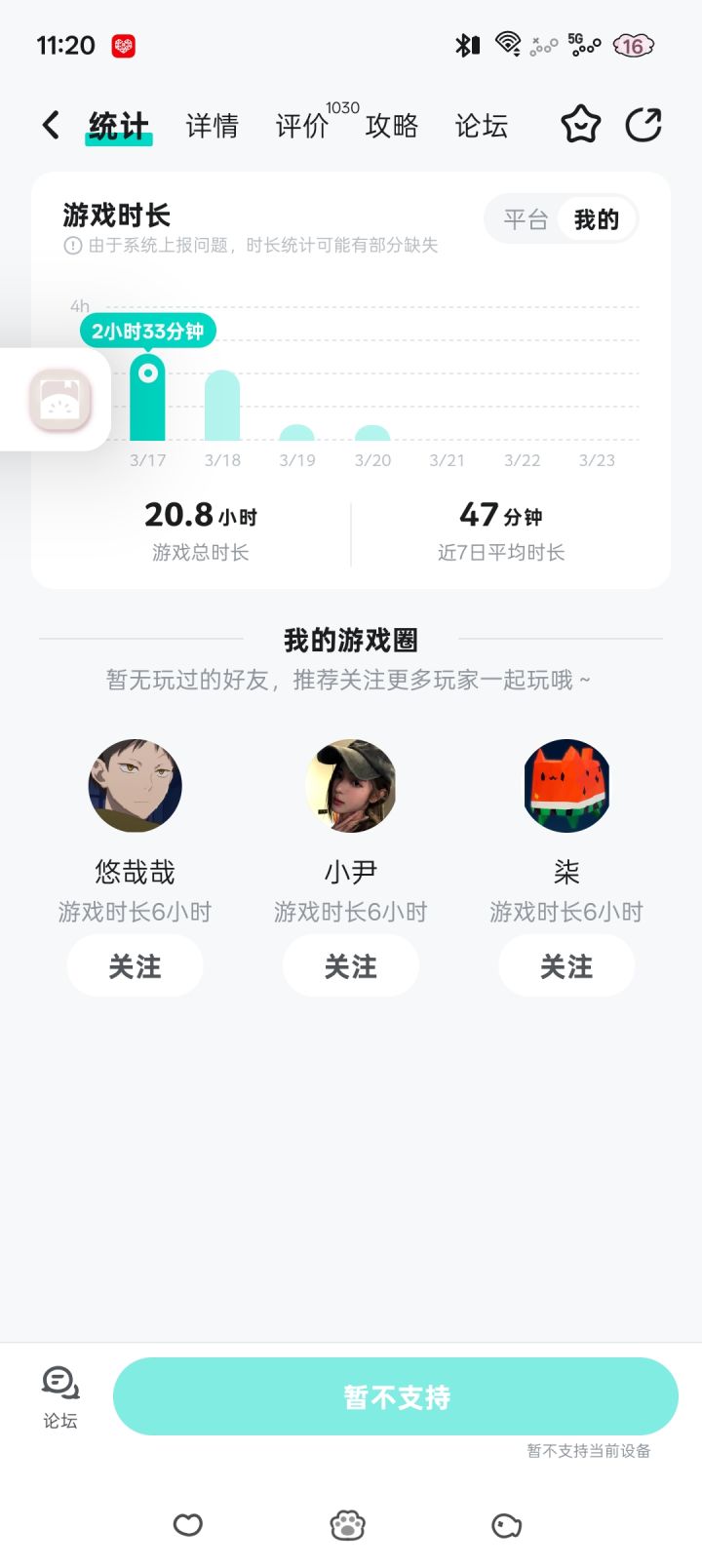Favorite this game with the star icon
The width and height of the screenshot is (702, 1568).
[x=580, y=125]
